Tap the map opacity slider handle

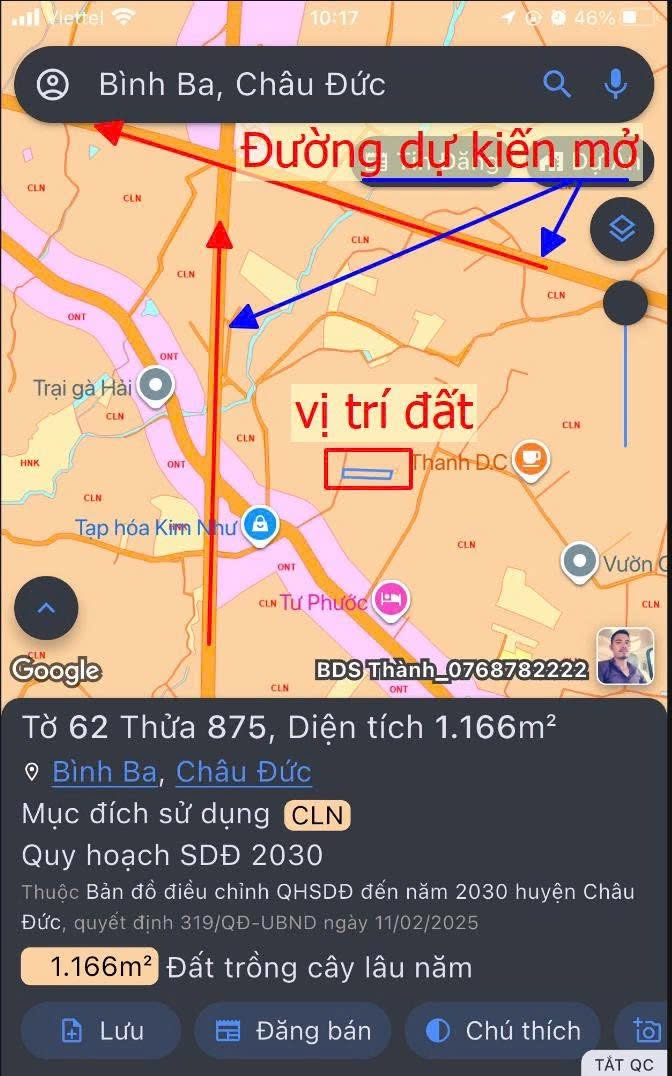coord(625,303)
